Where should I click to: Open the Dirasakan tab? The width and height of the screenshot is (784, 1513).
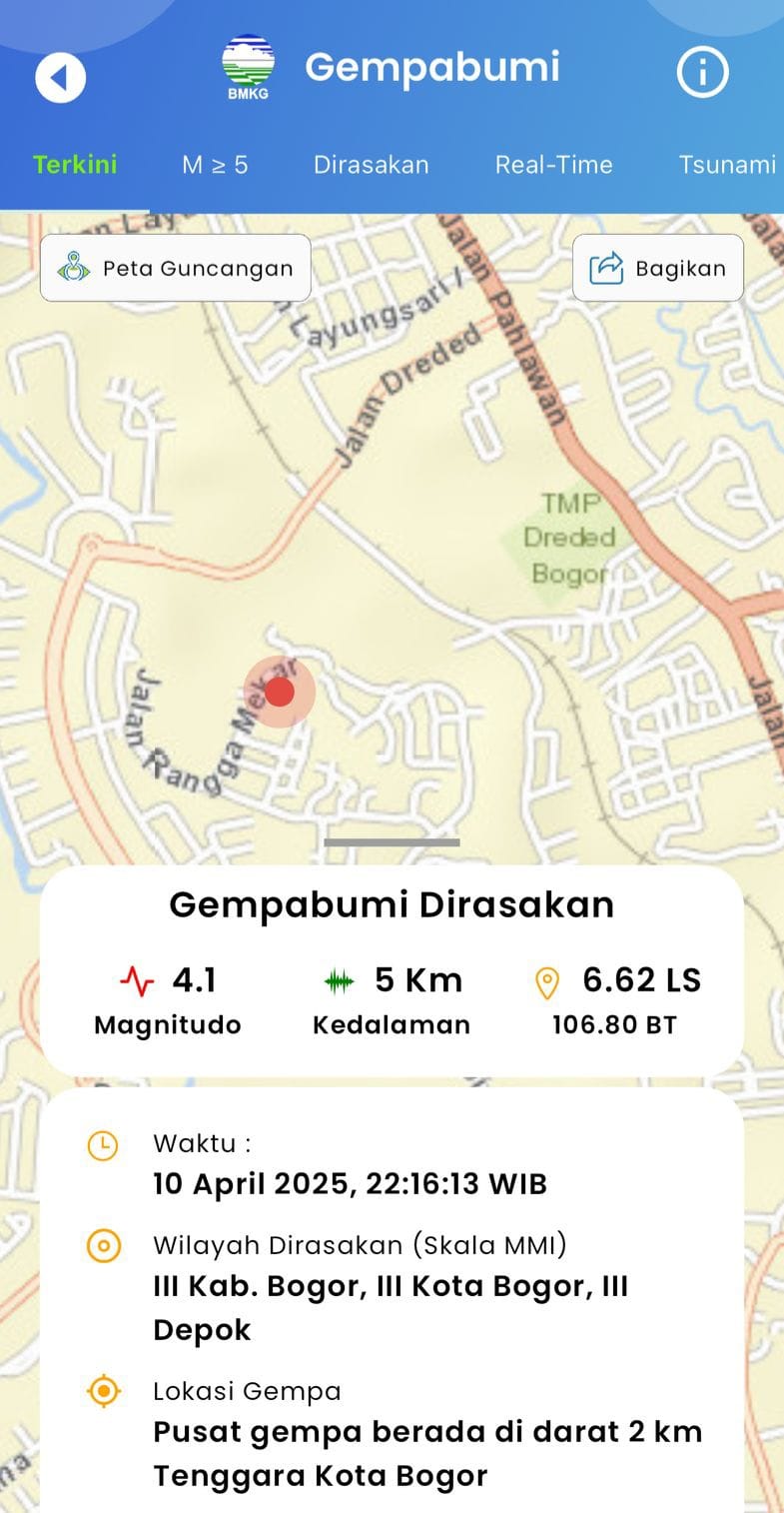pos(371,165)
